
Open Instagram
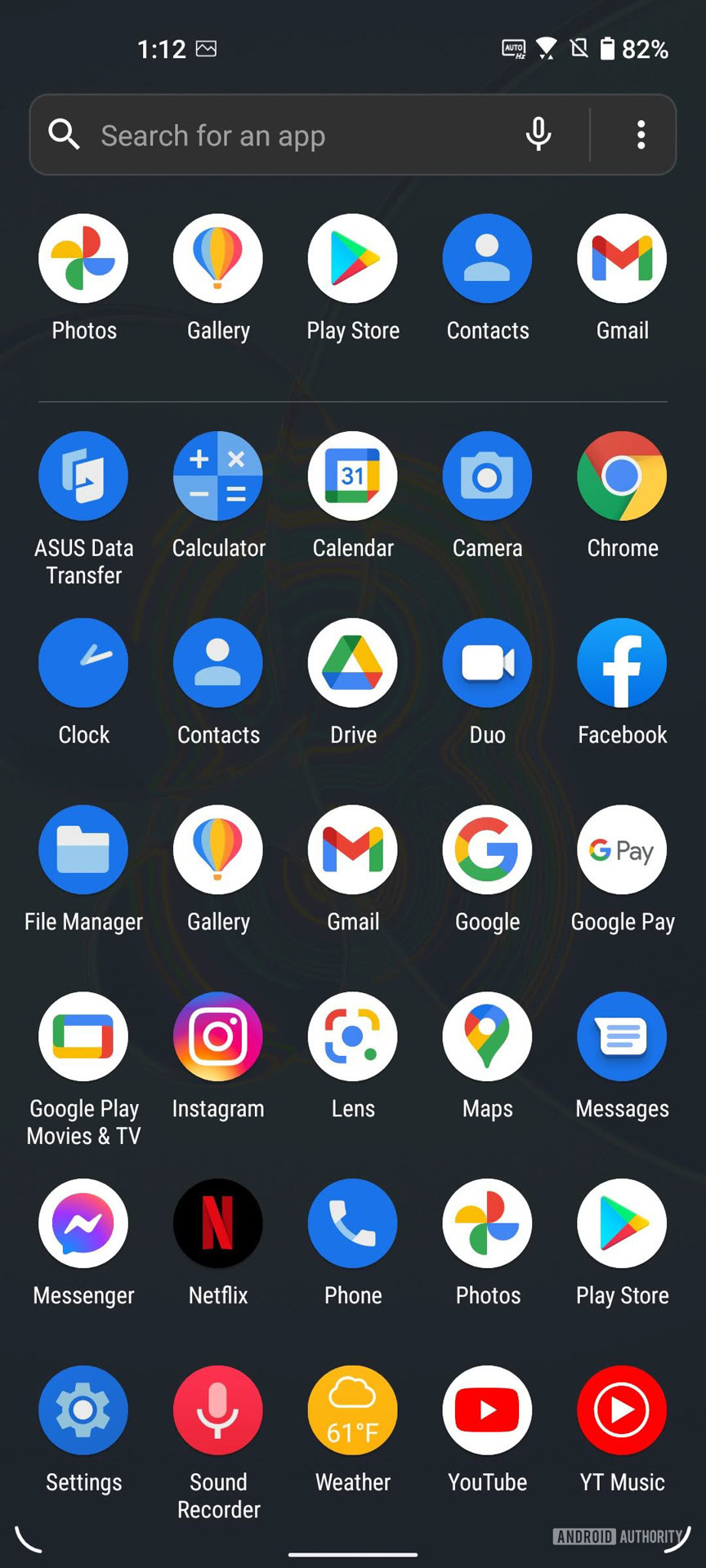point(218,1037)
